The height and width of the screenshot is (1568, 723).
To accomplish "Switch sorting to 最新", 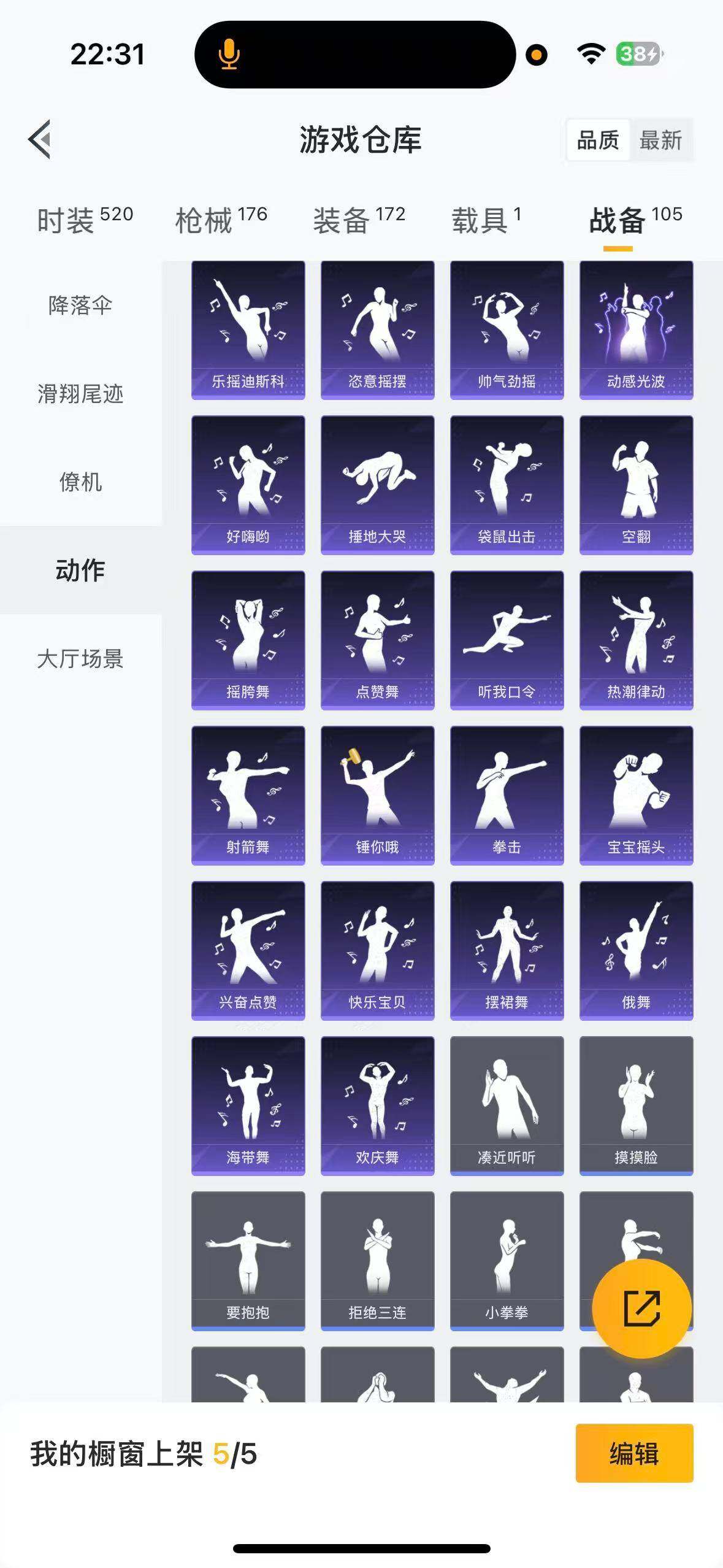I will 662,141.
